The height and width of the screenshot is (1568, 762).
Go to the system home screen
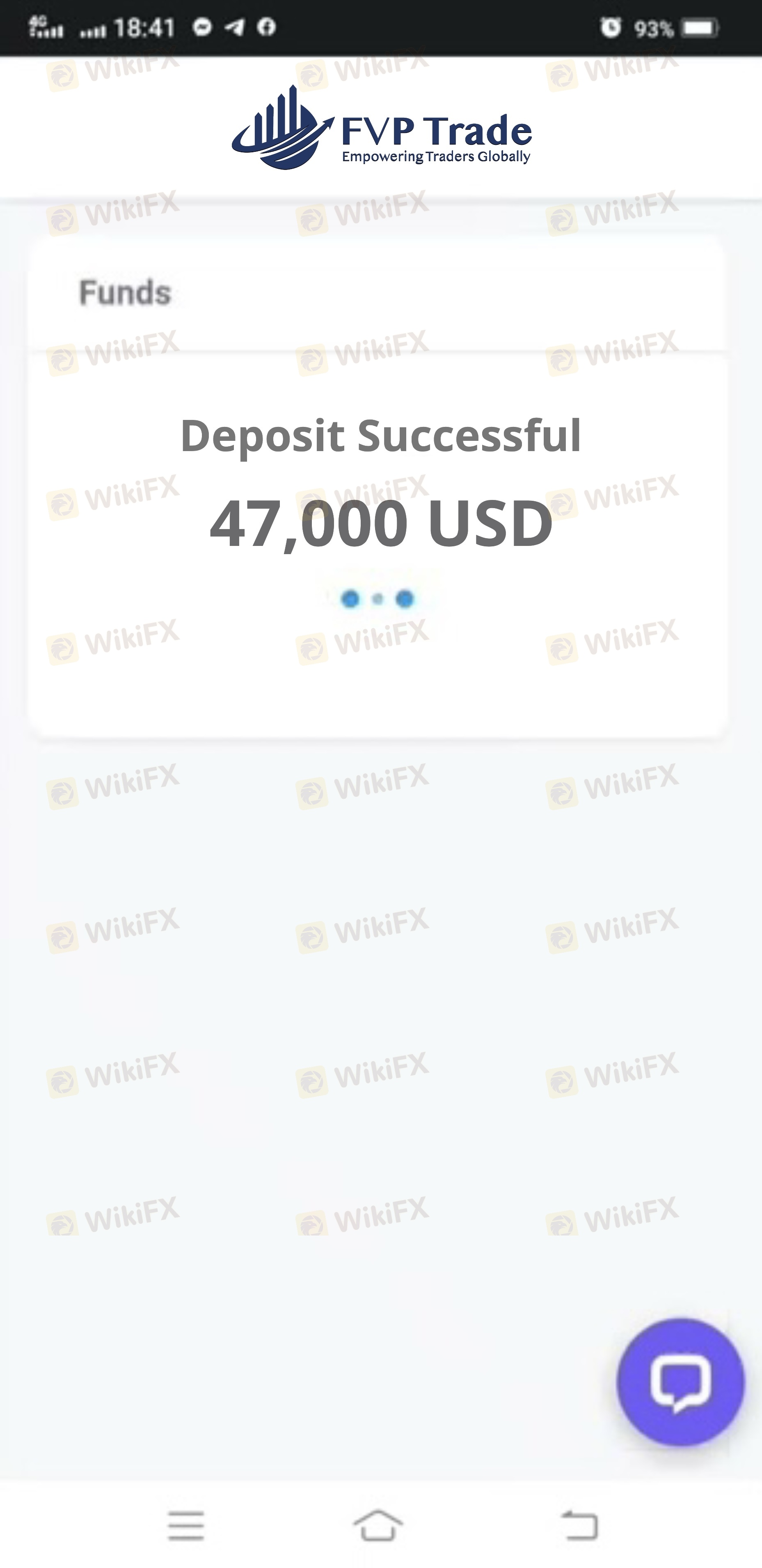378,1525
